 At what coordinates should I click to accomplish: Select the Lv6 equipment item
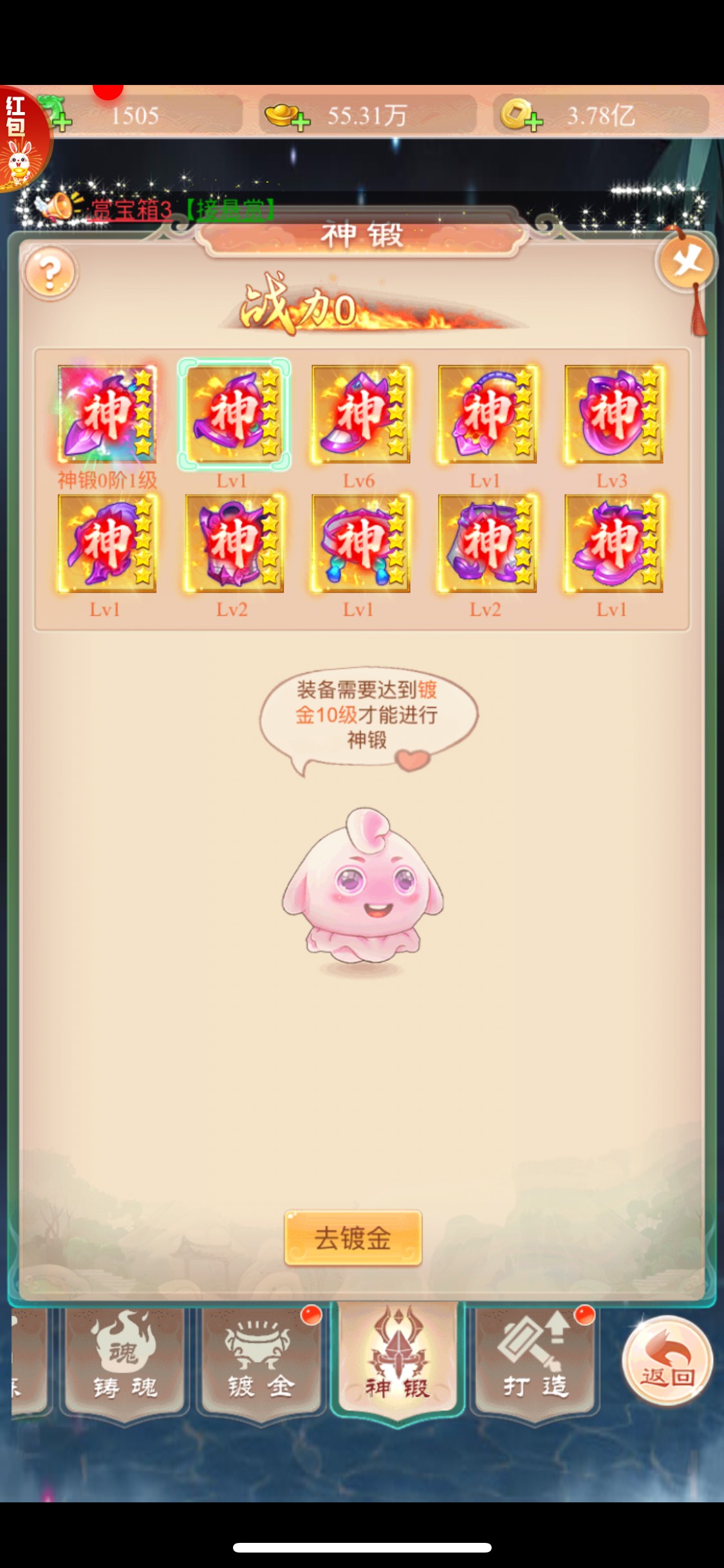(x=360, y=414)
